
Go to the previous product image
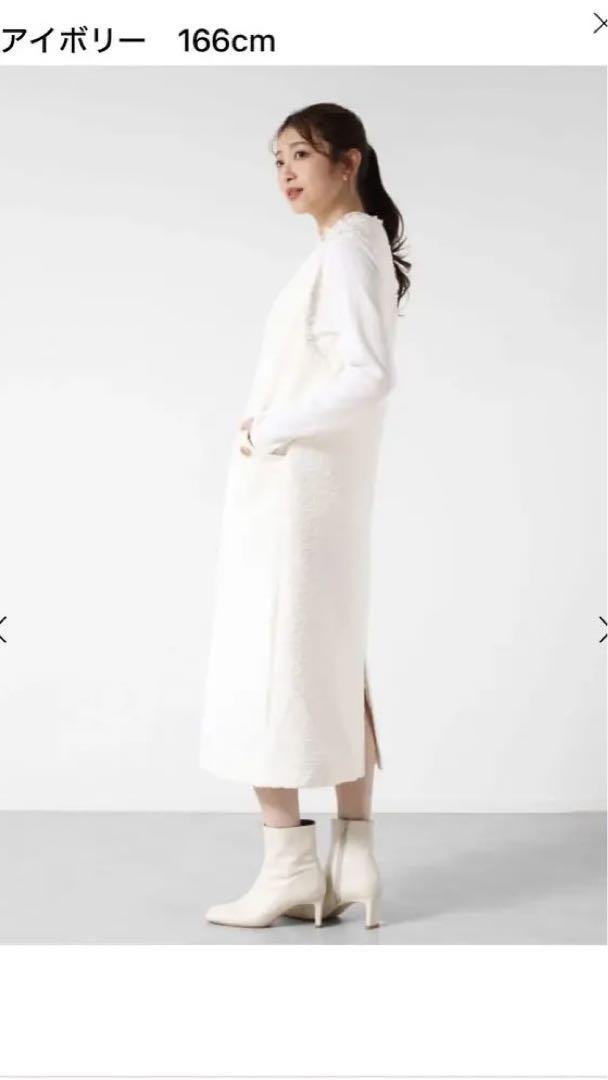click(4, 629)
